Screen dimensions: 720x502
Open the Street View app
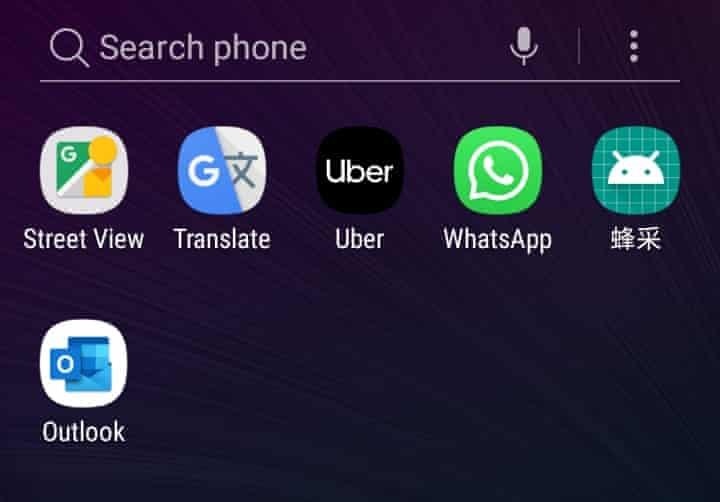point(83,172)
